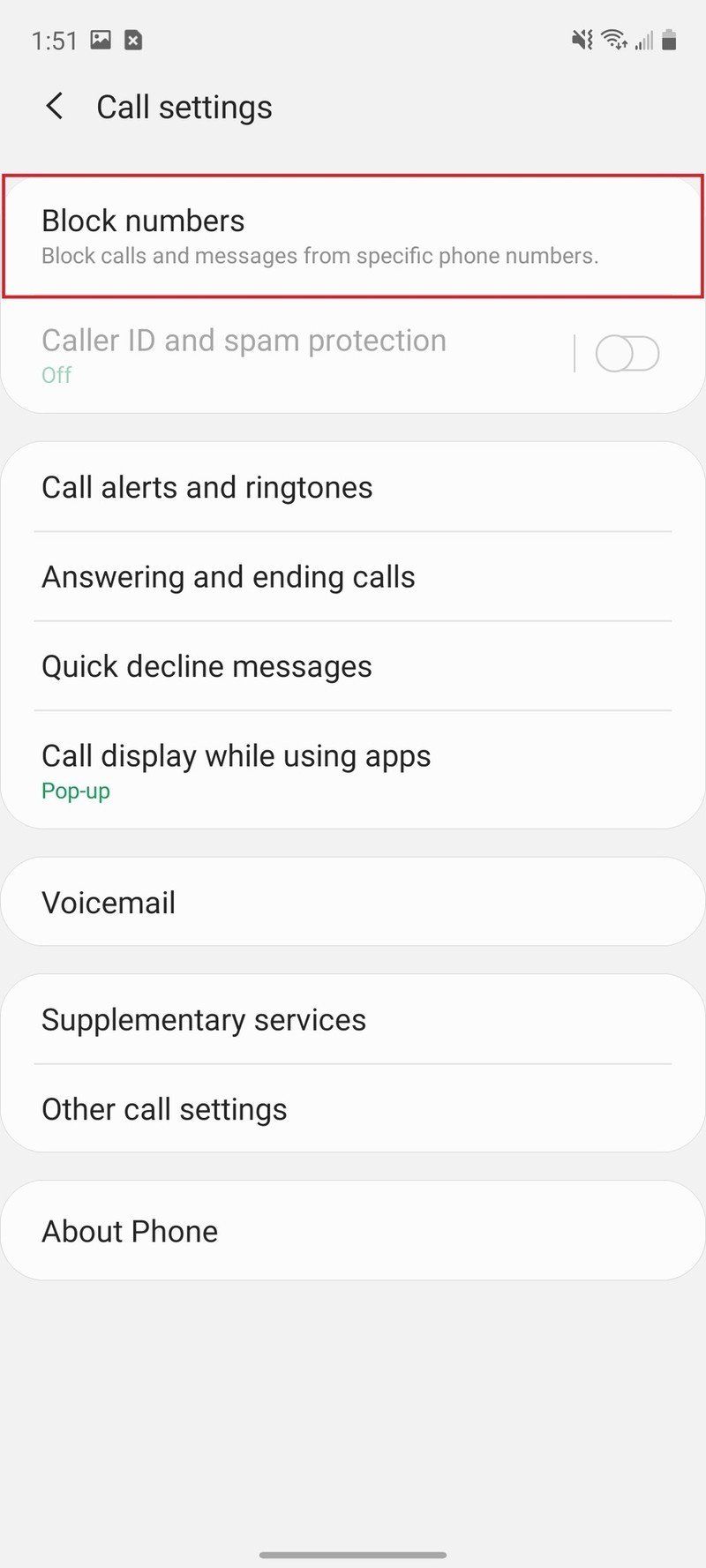Toggle spam protection on this device
Viewport: 706px width, 1568px height.
(x=627, y=353)
